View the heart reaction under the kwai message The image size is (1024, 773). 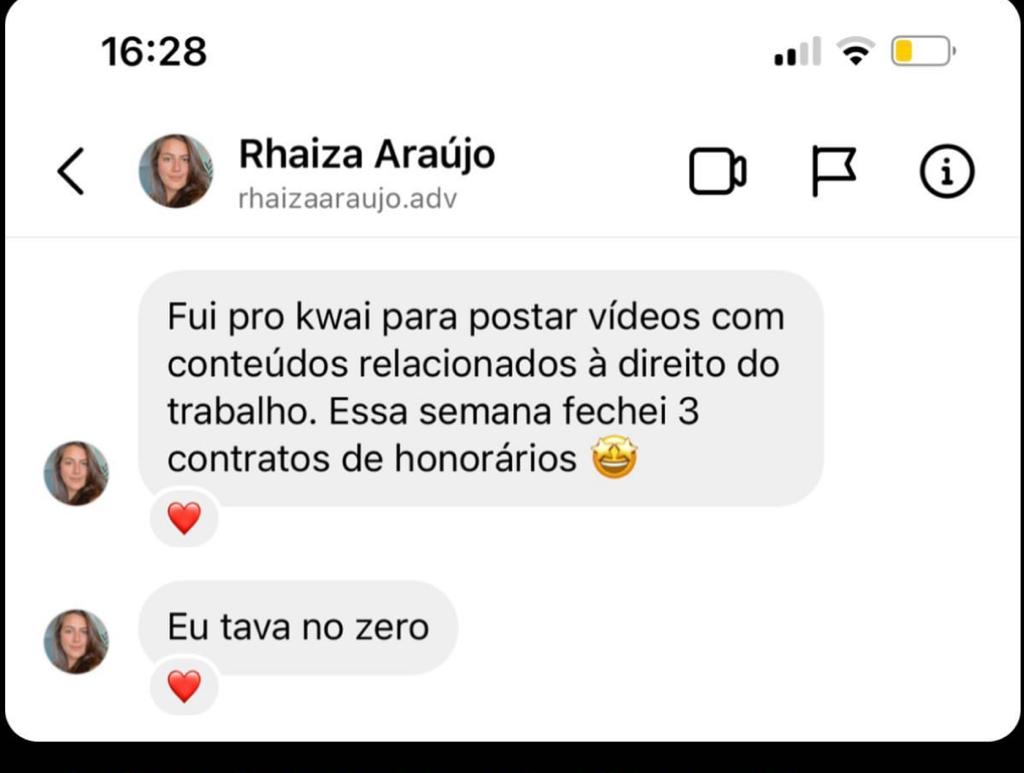click(x=184, y=518)
